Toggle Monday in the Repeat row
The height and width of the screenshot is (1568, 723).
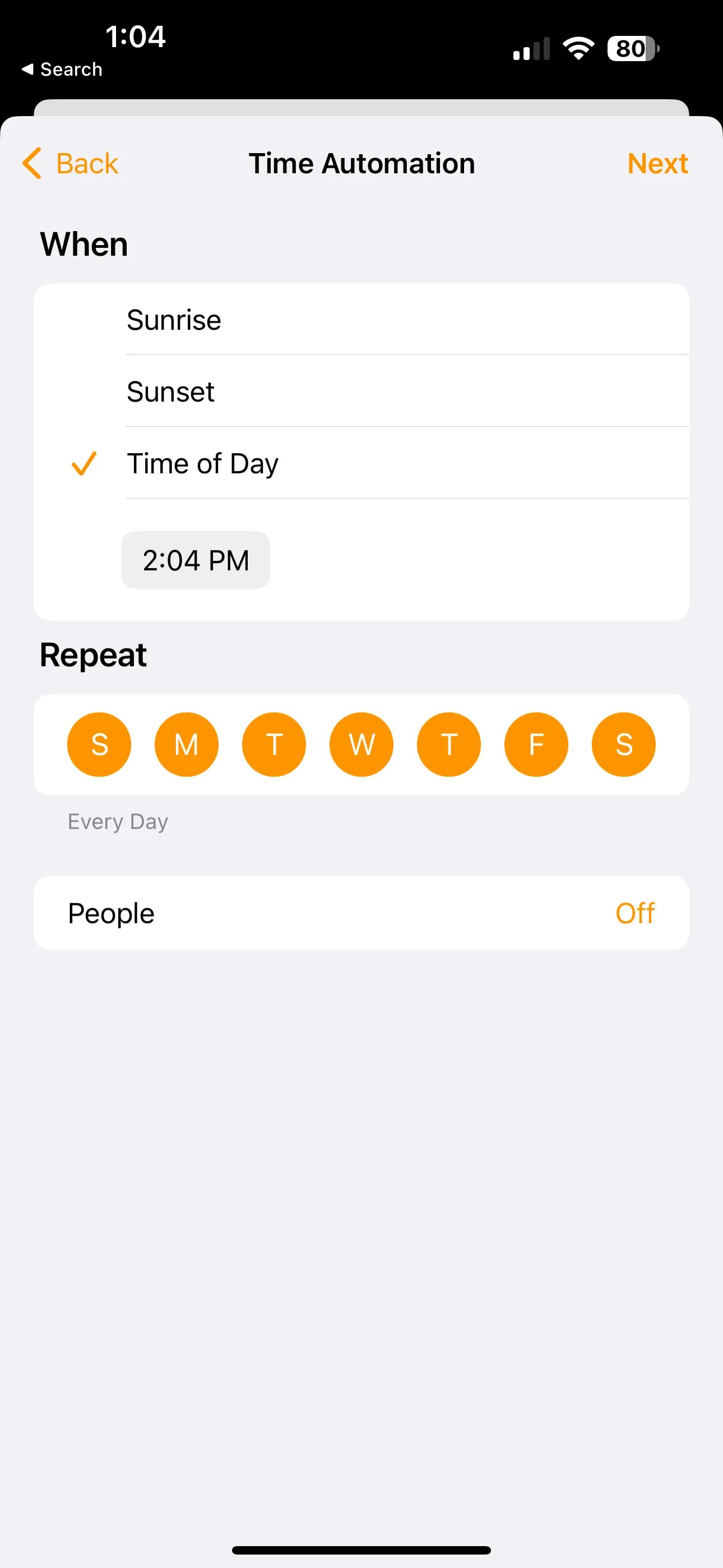point(186,744)
